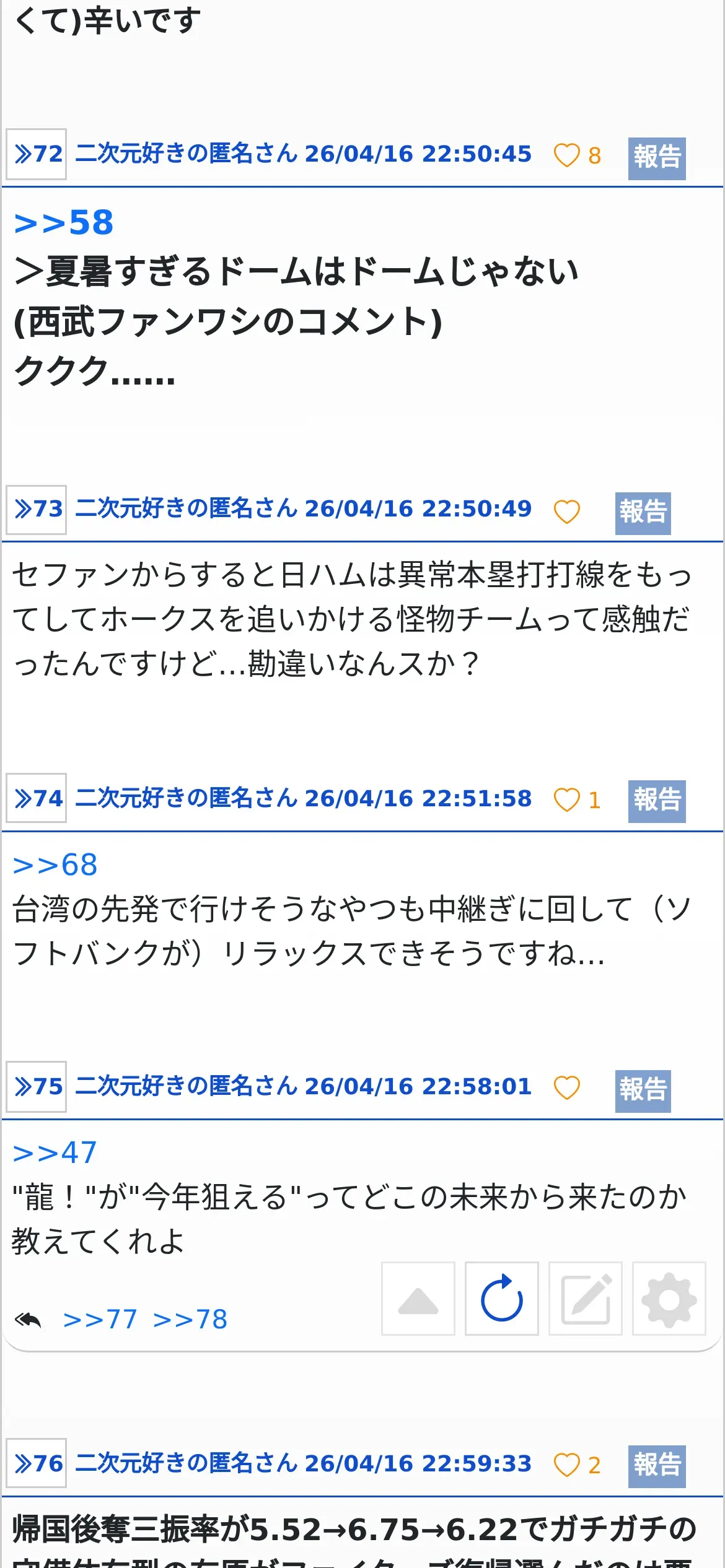This screenshot has height=1568, width=725.
Task: Jump to reply >>77
Action: 100,1319
